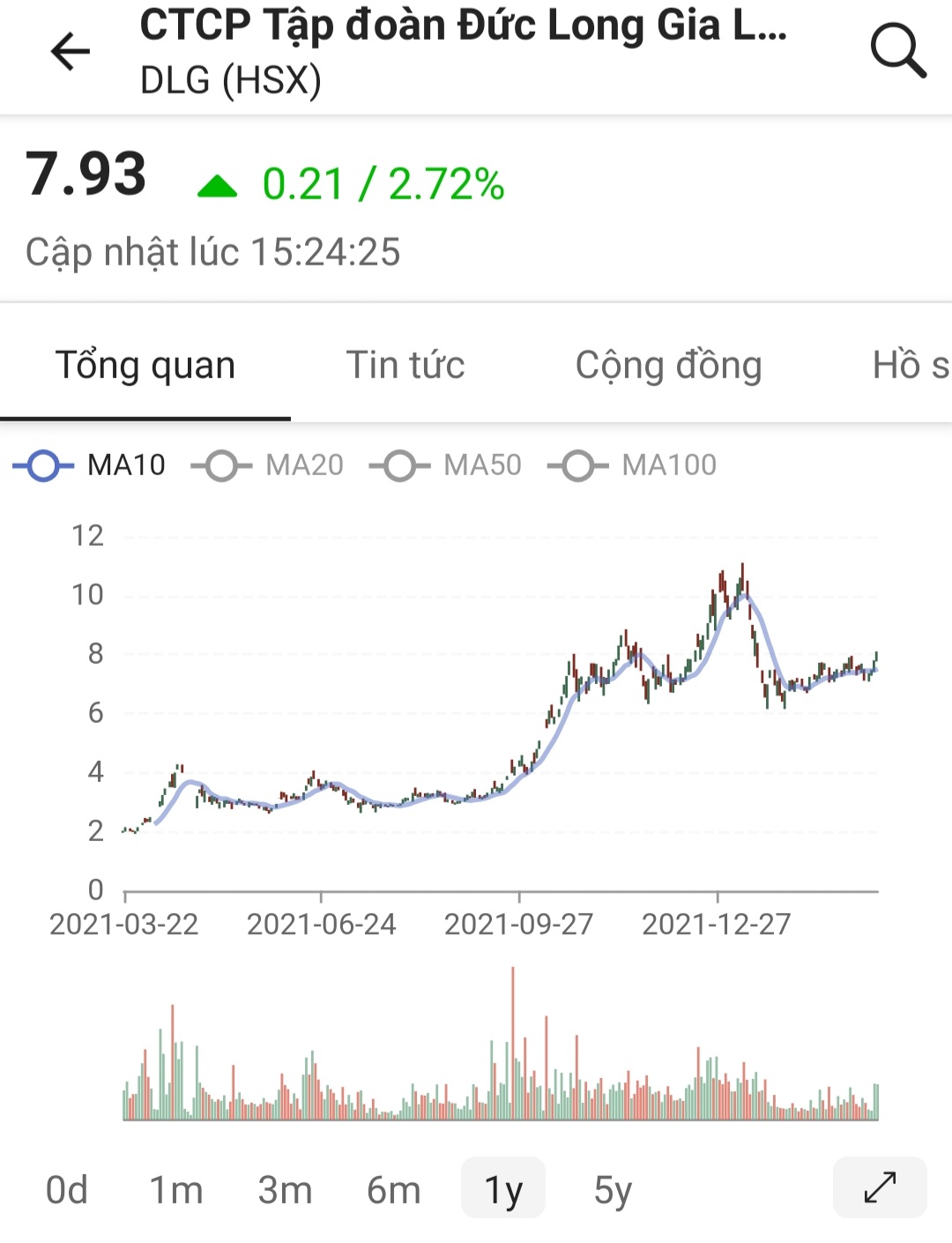Toggle the MA10 moving average line
952x1243 pixels.
90,465
